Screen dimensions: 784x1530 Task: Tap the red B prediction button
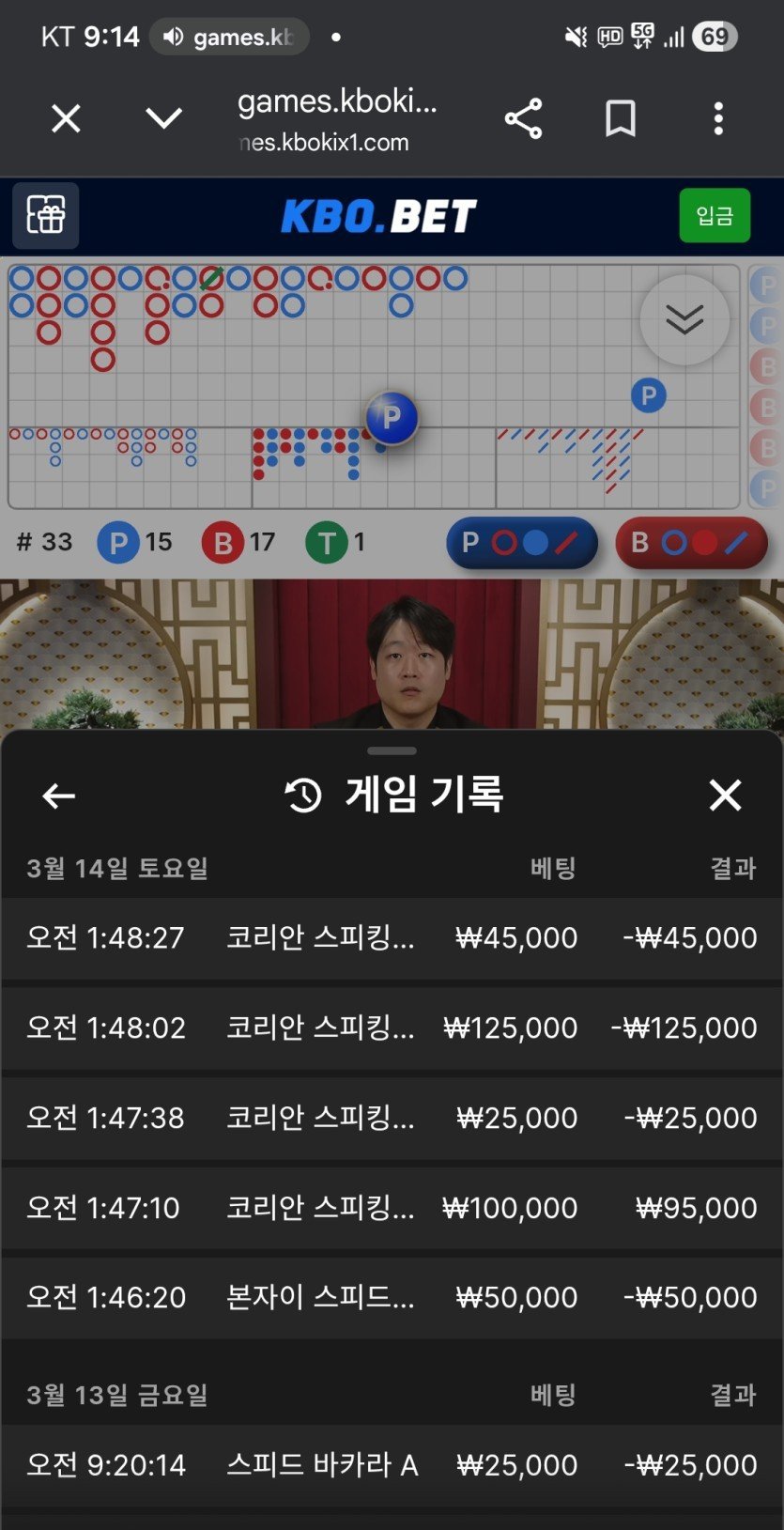(691, 543)
